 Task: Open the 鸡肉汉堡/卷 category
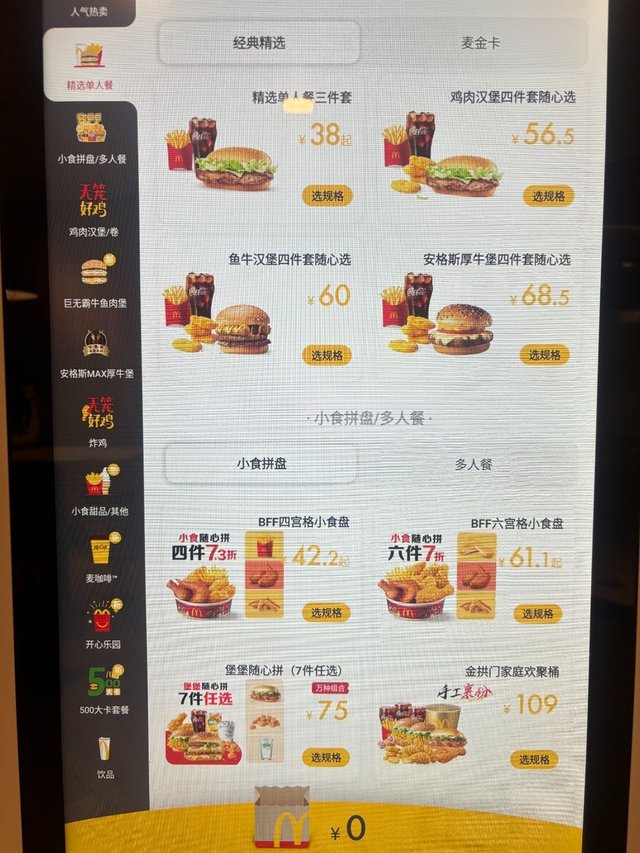click(x=93, y=209)
